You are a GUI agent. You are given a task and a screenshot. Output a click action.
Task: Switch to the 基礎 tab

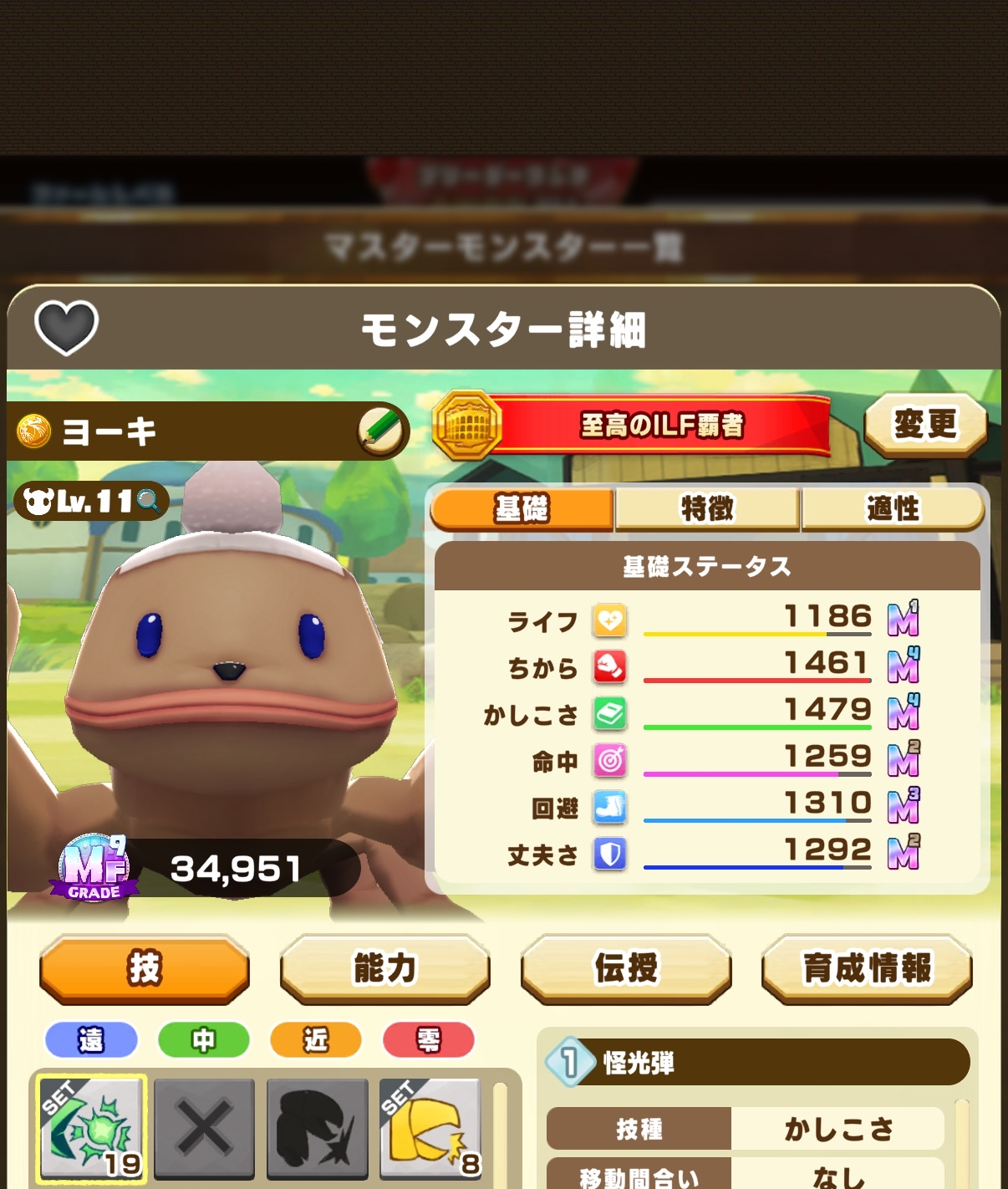(x=522, y=508)
